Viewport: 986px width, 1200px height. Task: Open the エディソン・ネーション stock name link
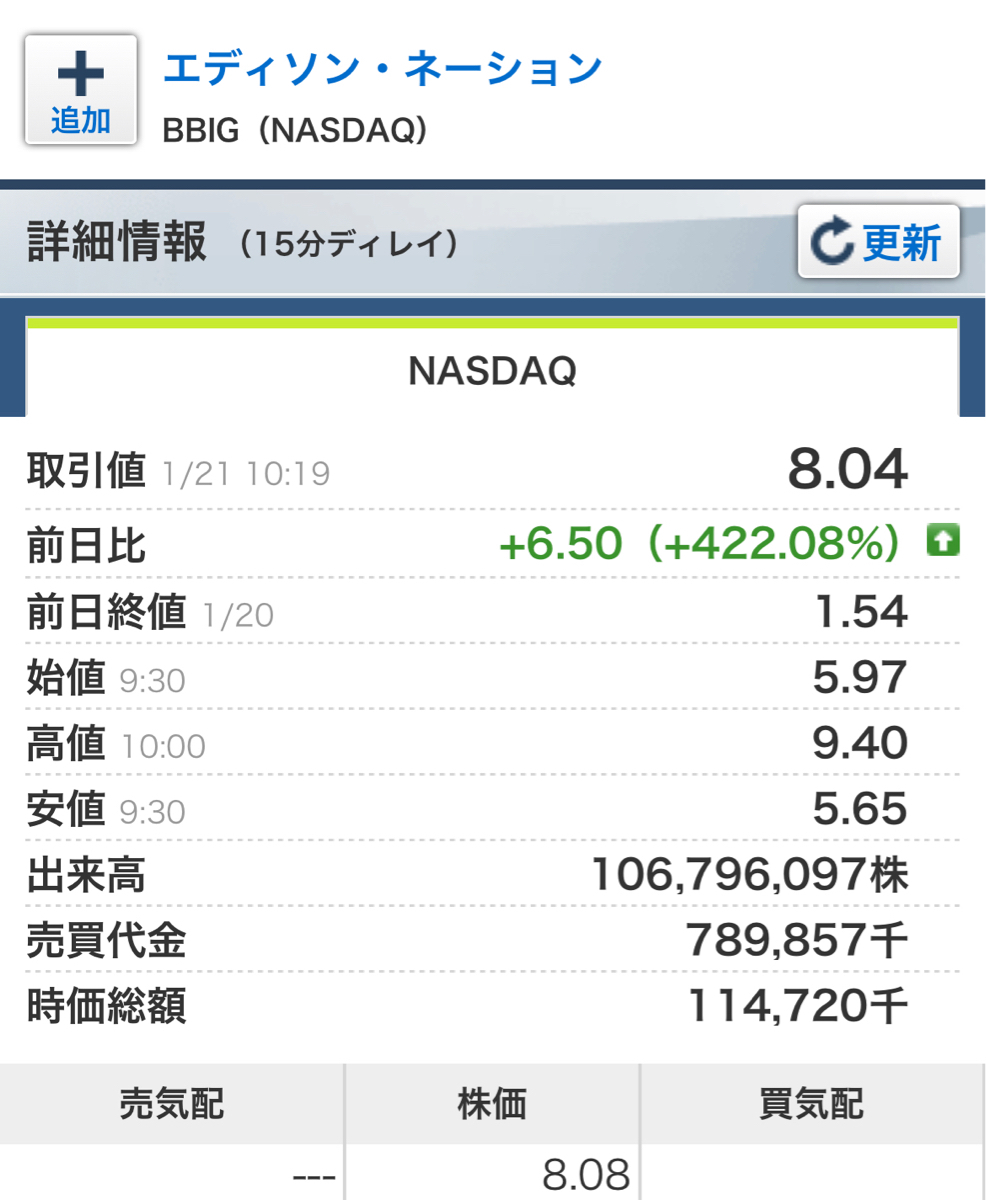382,68
